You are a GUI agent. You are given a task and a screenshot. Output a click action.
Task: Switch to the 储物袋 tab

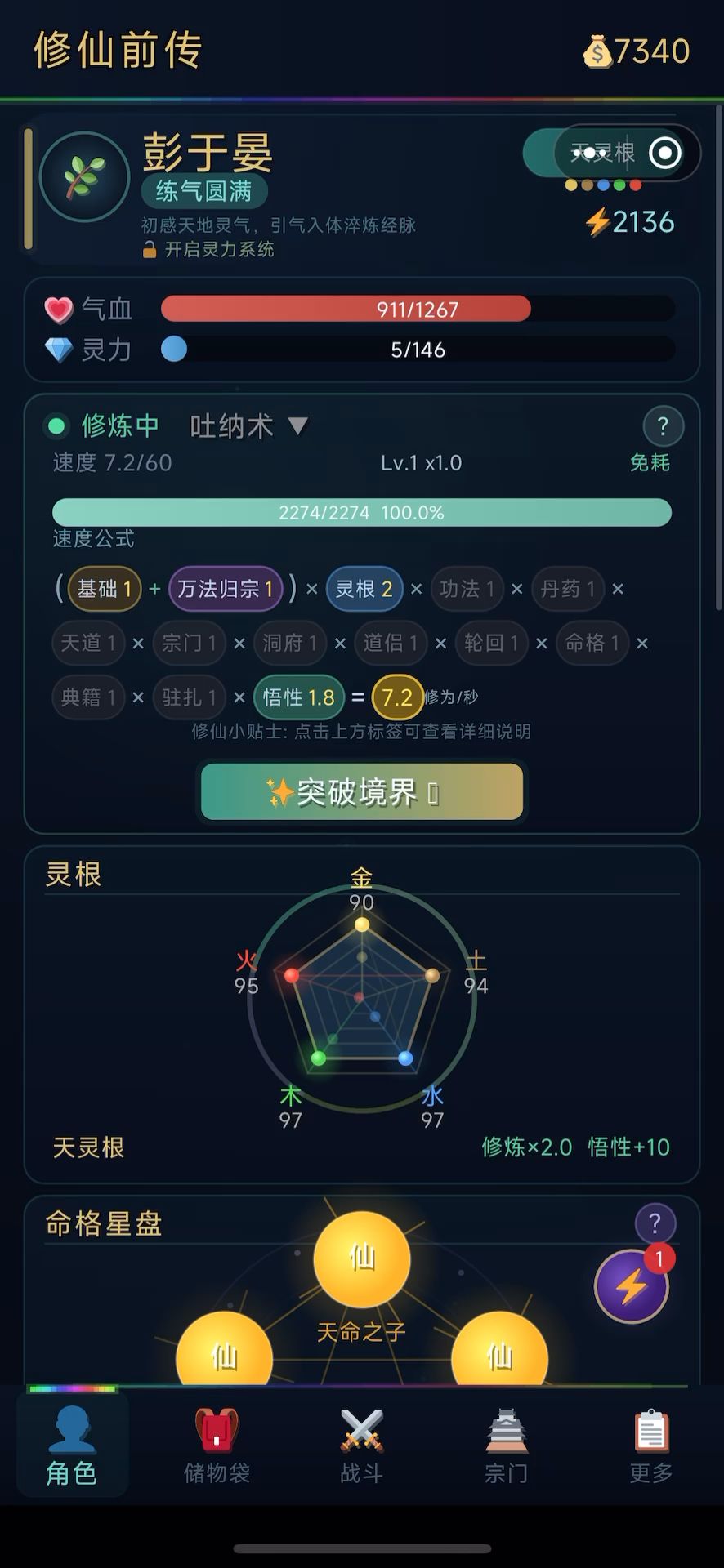point(217,1446)
